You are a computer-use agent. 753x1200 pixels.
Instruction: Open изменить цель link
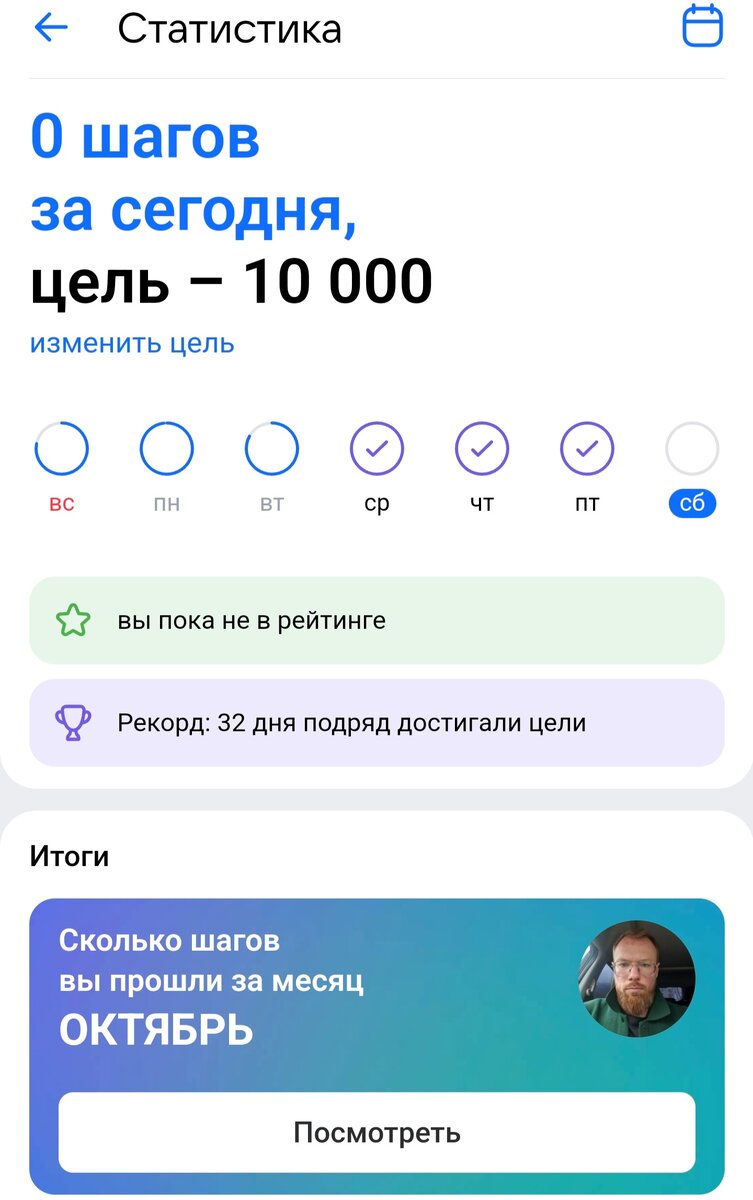(x=132, y=344)
